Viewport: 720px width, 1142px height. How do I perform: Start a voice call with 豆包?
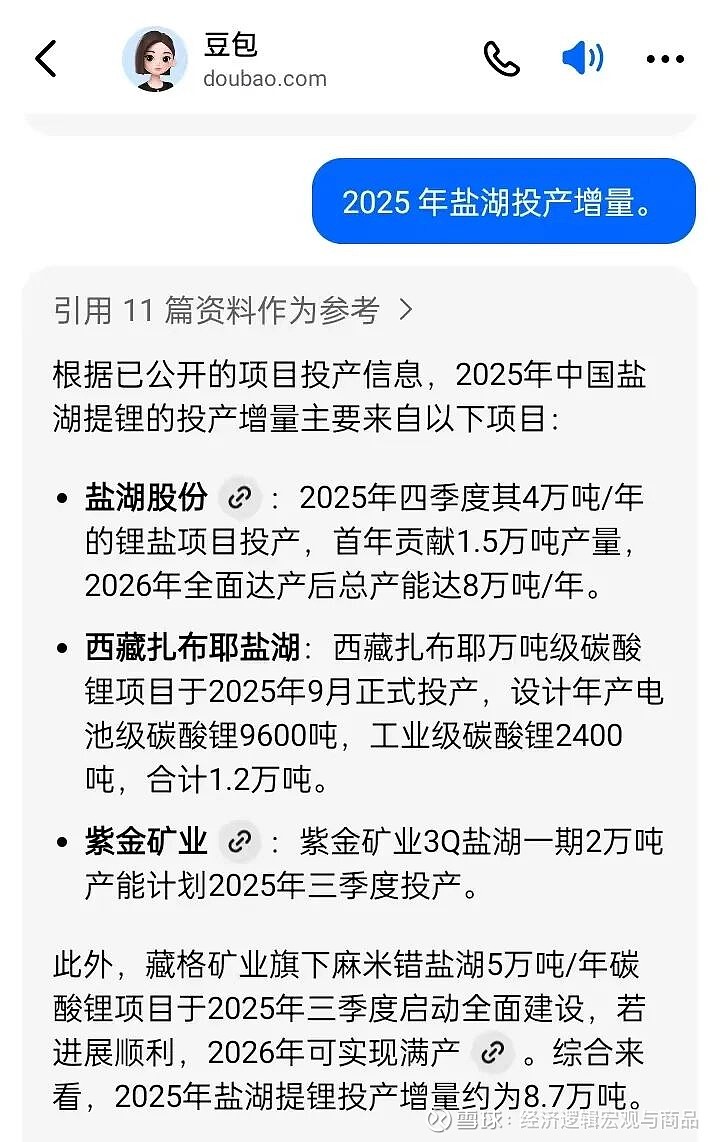click(x=503, y=59)
